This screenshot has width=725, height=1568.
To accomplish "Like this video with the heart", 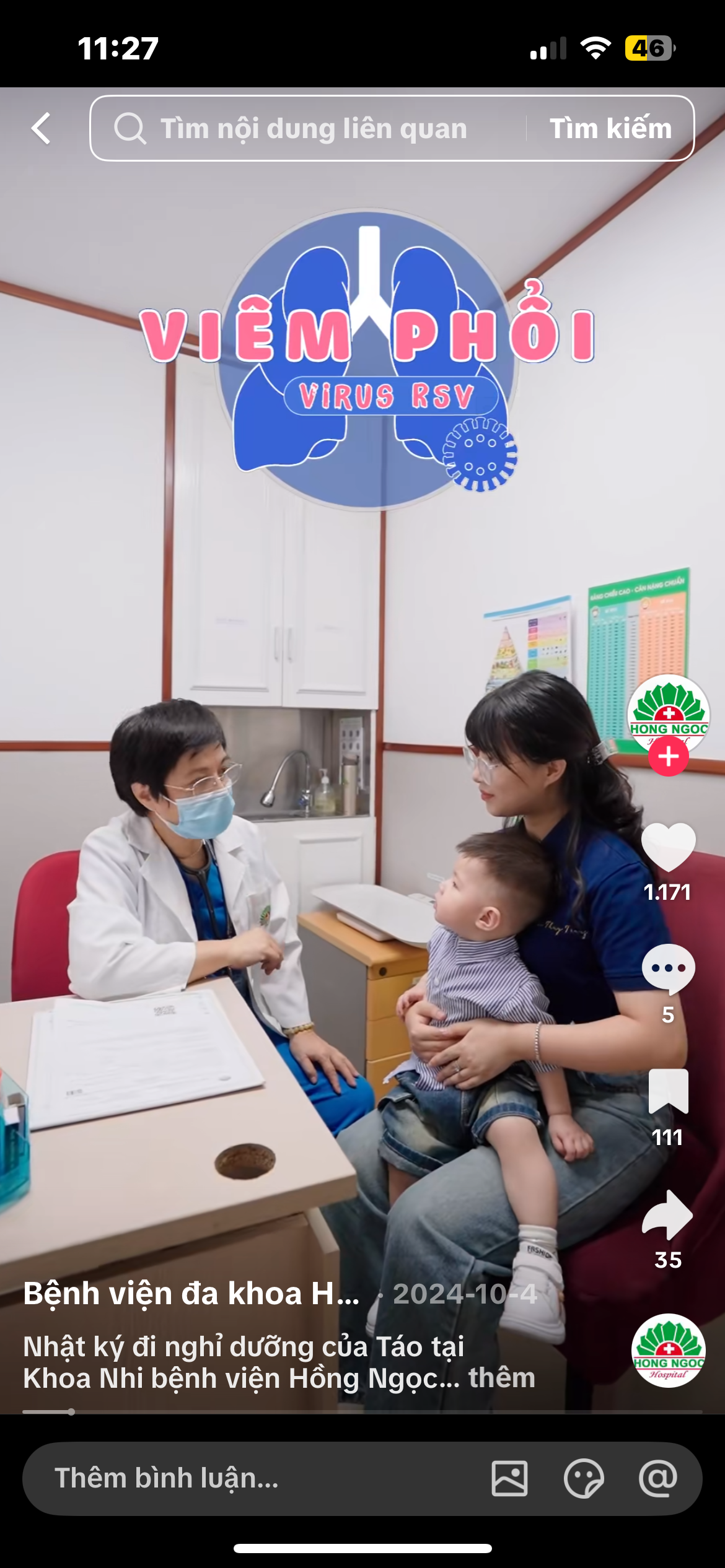I will click(668, 847).
